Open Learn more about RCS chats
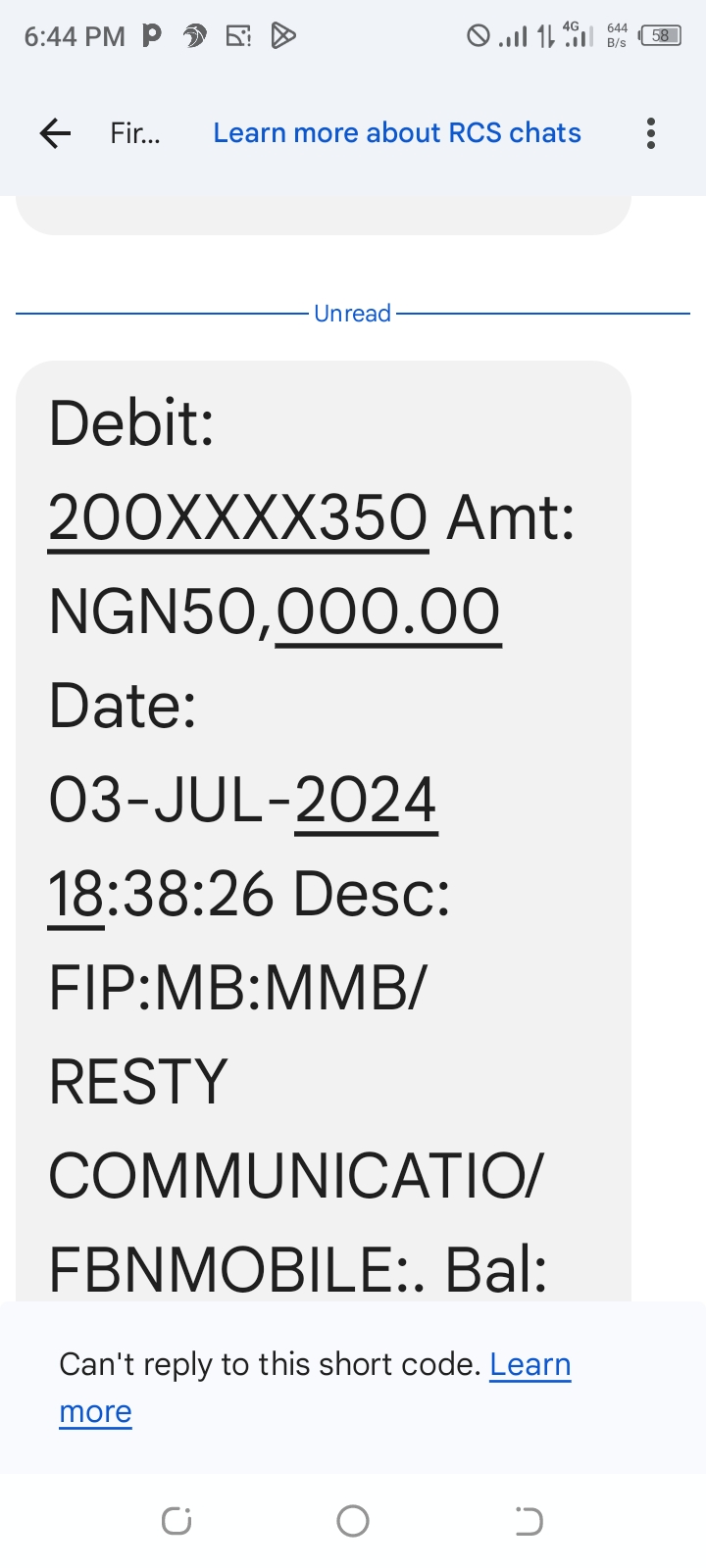This screenshot has height=1568, width=706. pyautogui.click(x=397, y=133)
